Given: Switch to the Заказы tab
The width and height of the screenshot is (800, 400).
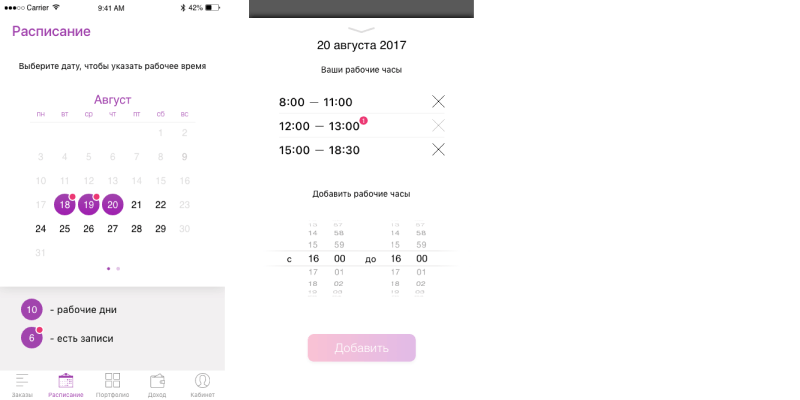Looking at the screenshot, I should [x=22, y=384].
